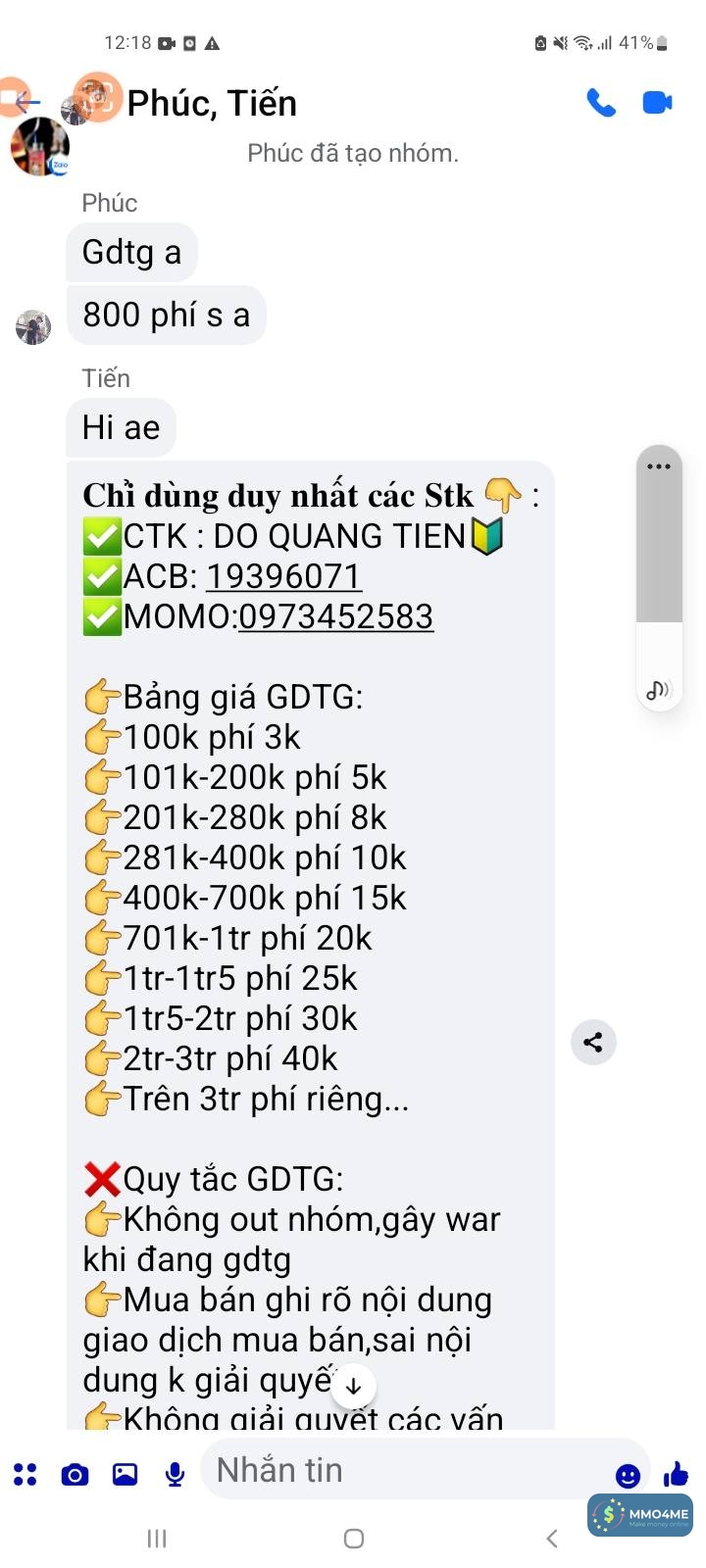This screenshot has width=706, height=1568.
Task: Start a voice call with the group
Action: 600,102
